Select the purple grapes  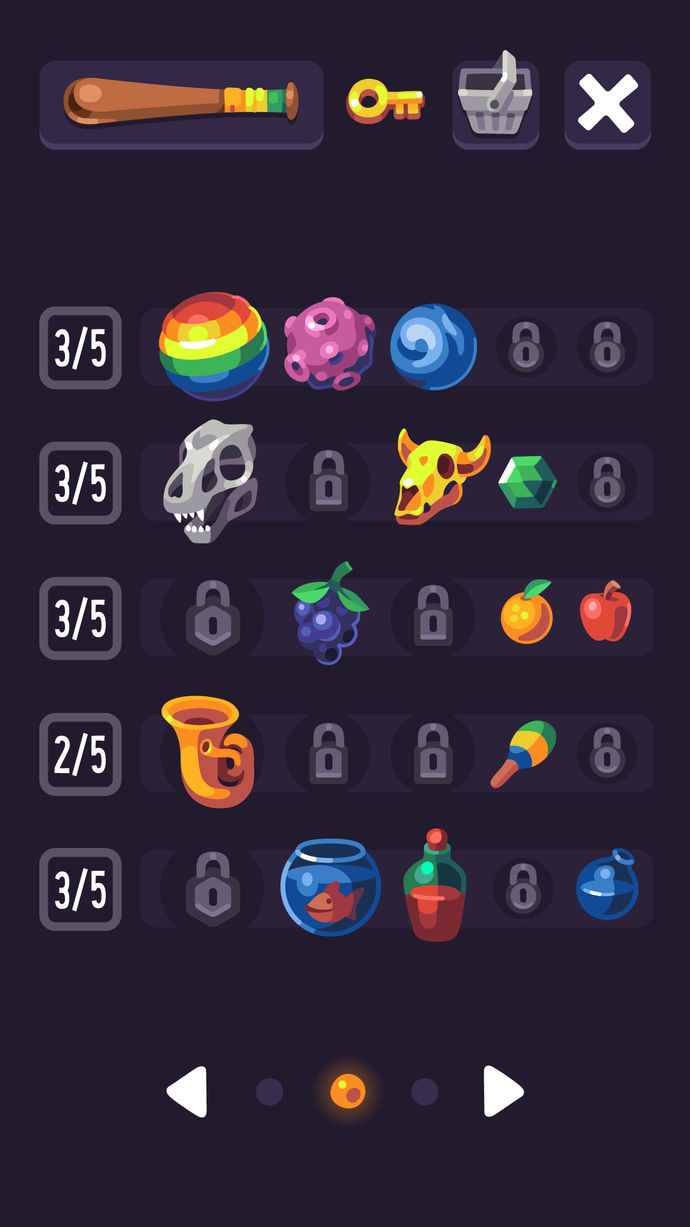point(326,614)
